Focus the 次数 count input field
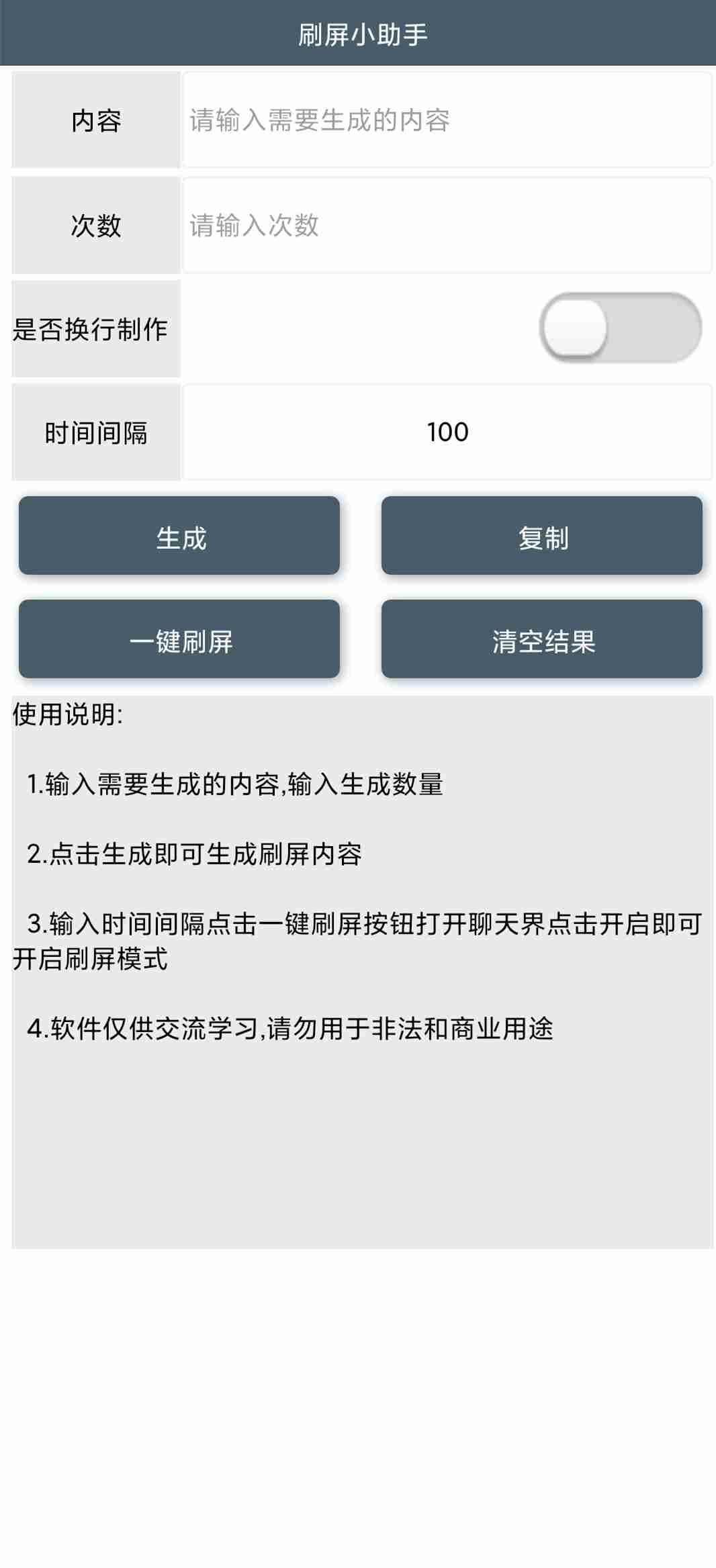The height and width of the screenshot is (1568, 716). coord(447,225)
